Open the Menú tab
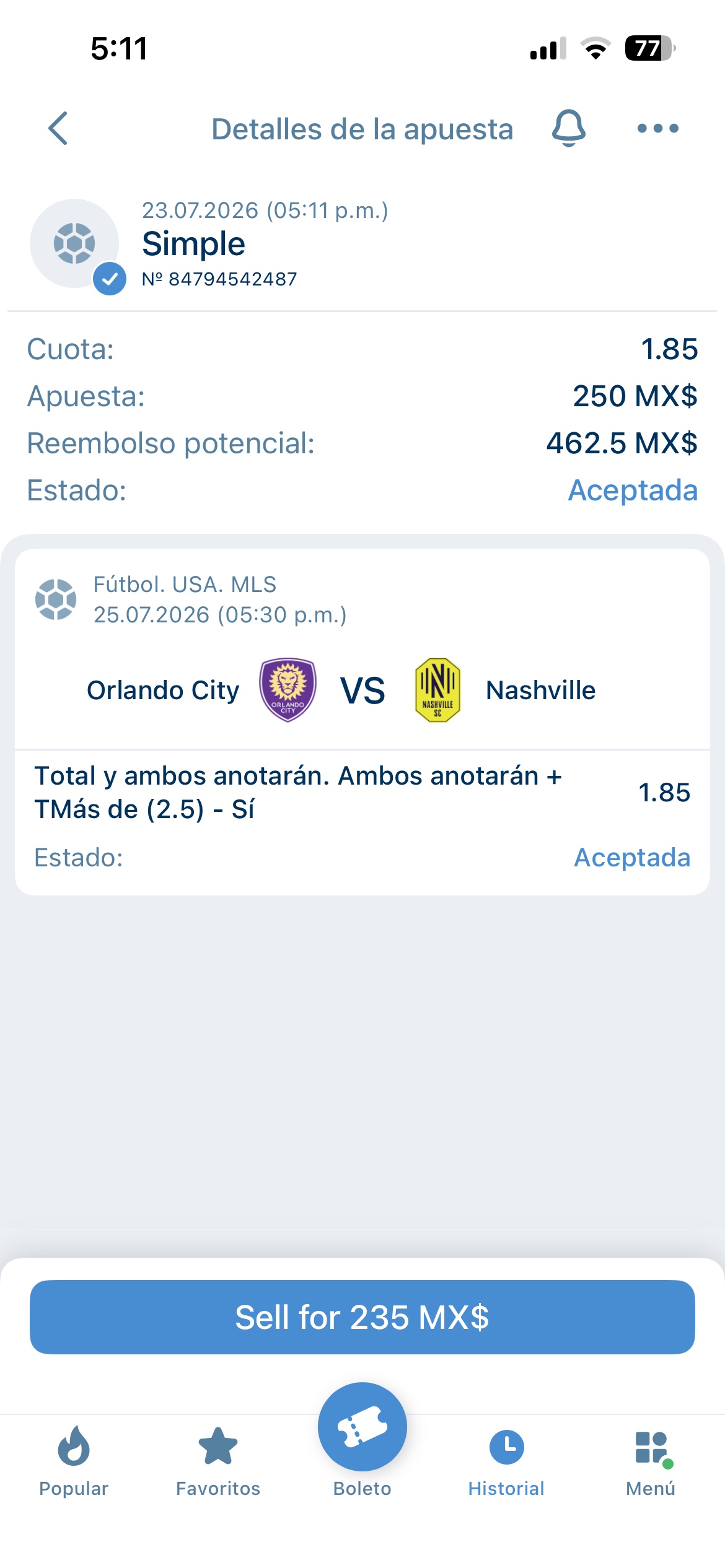This screenshot has width=725, height=1568. point(651,1462)
